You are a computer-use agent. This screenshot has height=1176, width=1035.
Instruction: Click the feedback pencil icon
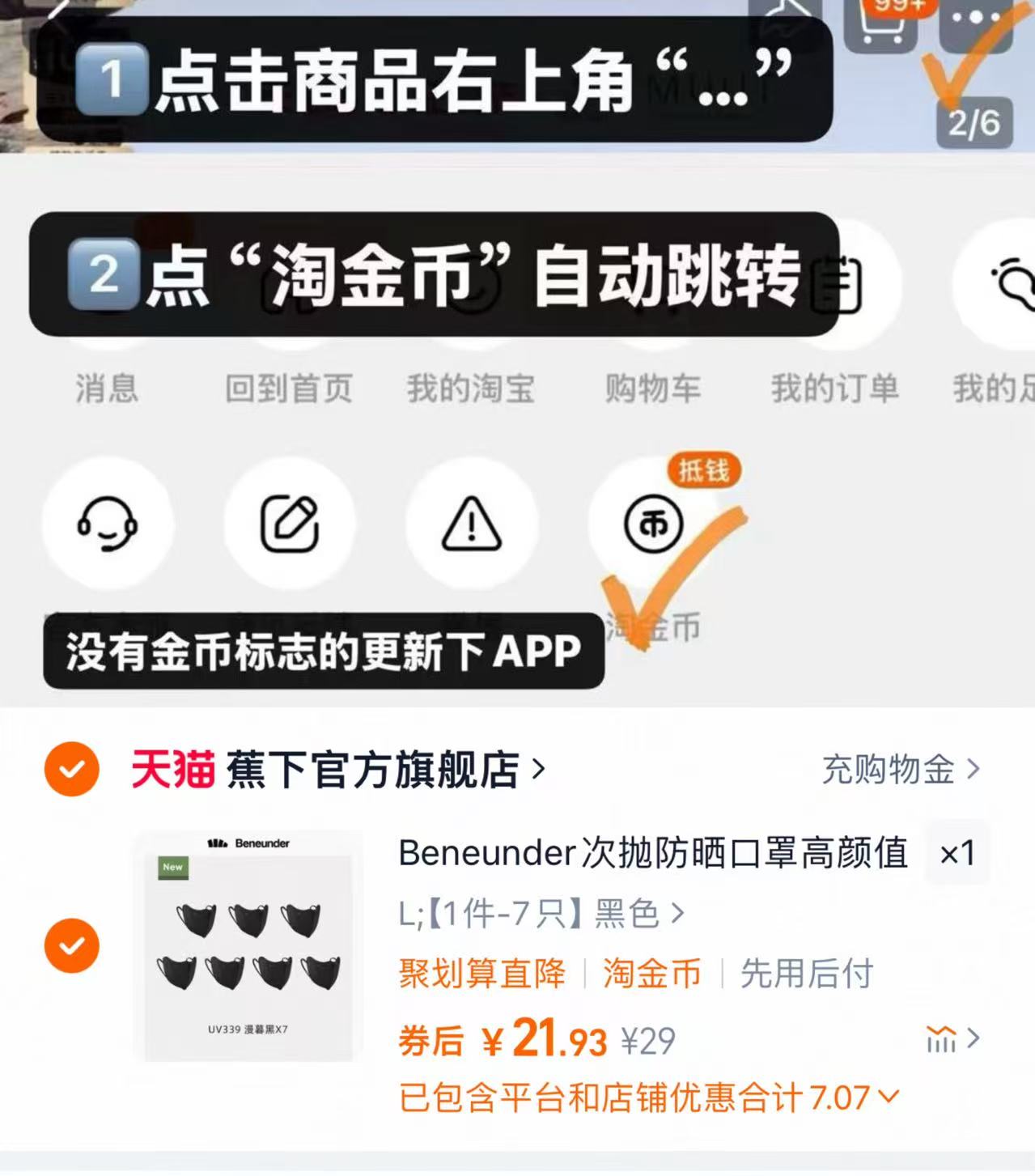[x=291, y=524]
